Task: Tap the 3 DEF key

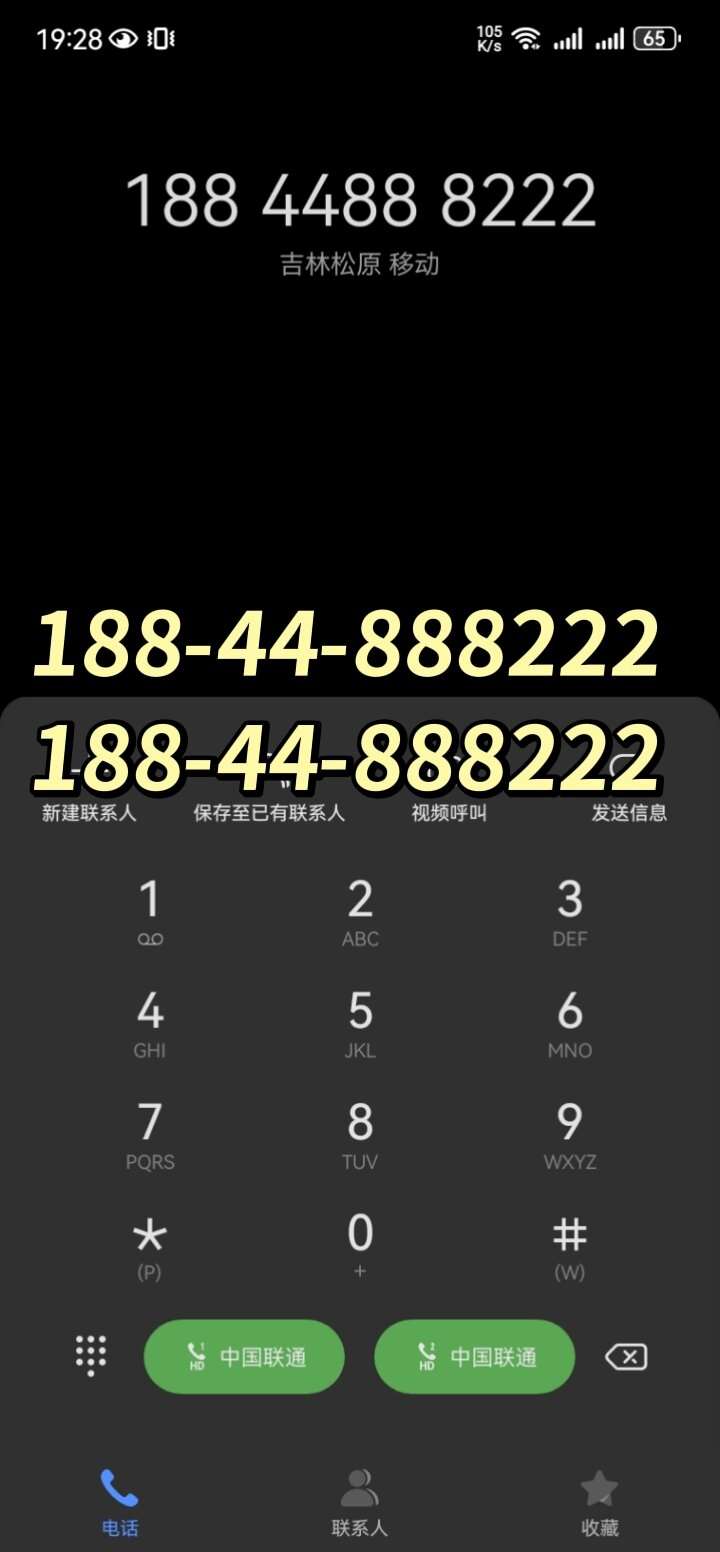Action: [570, 912]
